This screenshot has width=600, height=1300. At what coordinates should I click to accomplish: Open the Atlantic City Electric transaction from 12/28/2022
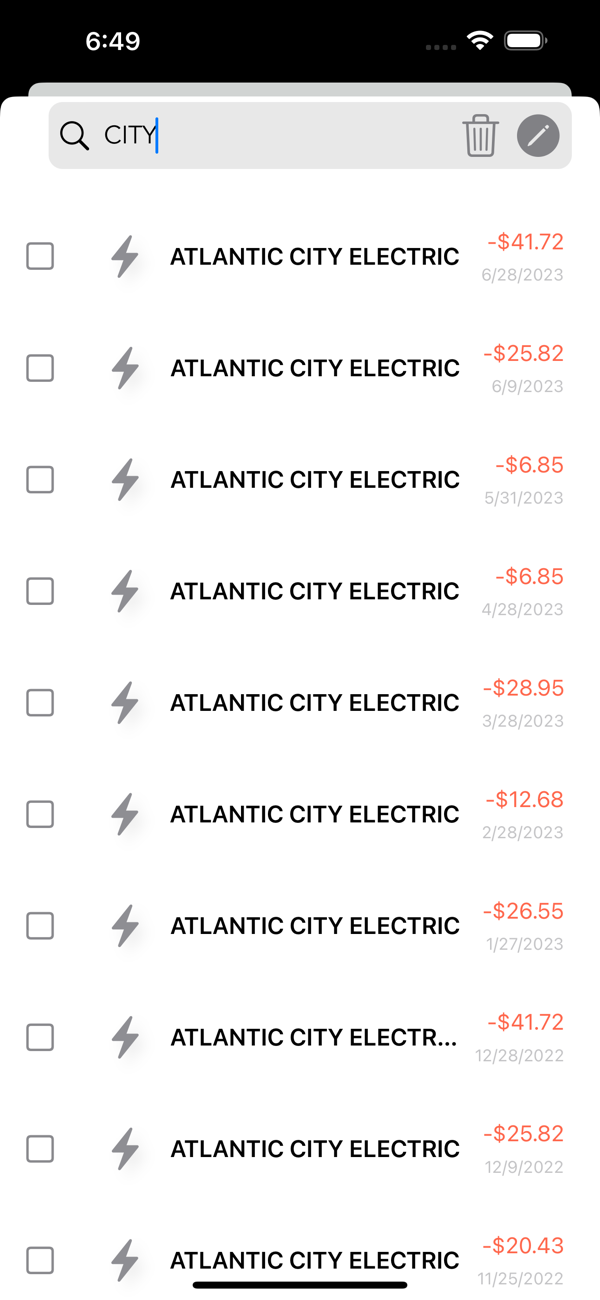tap(314, 1038)
